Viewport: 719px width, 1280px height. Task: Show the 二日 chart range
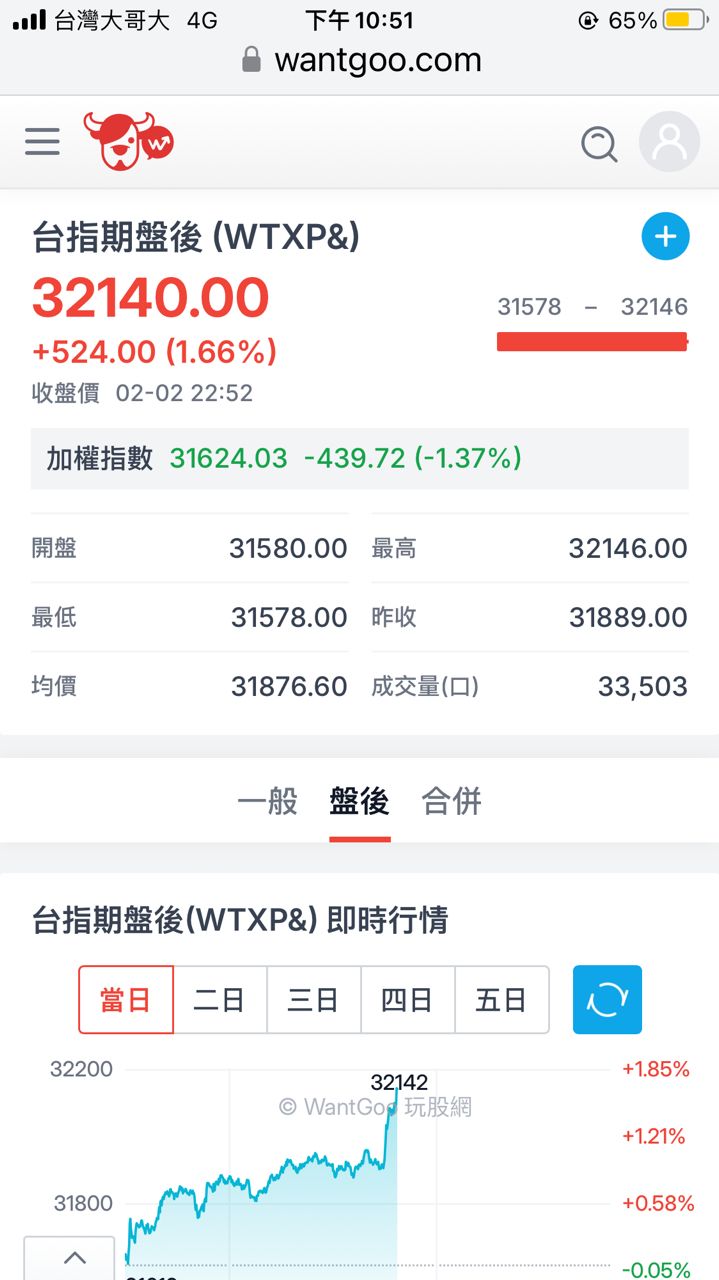220,999
